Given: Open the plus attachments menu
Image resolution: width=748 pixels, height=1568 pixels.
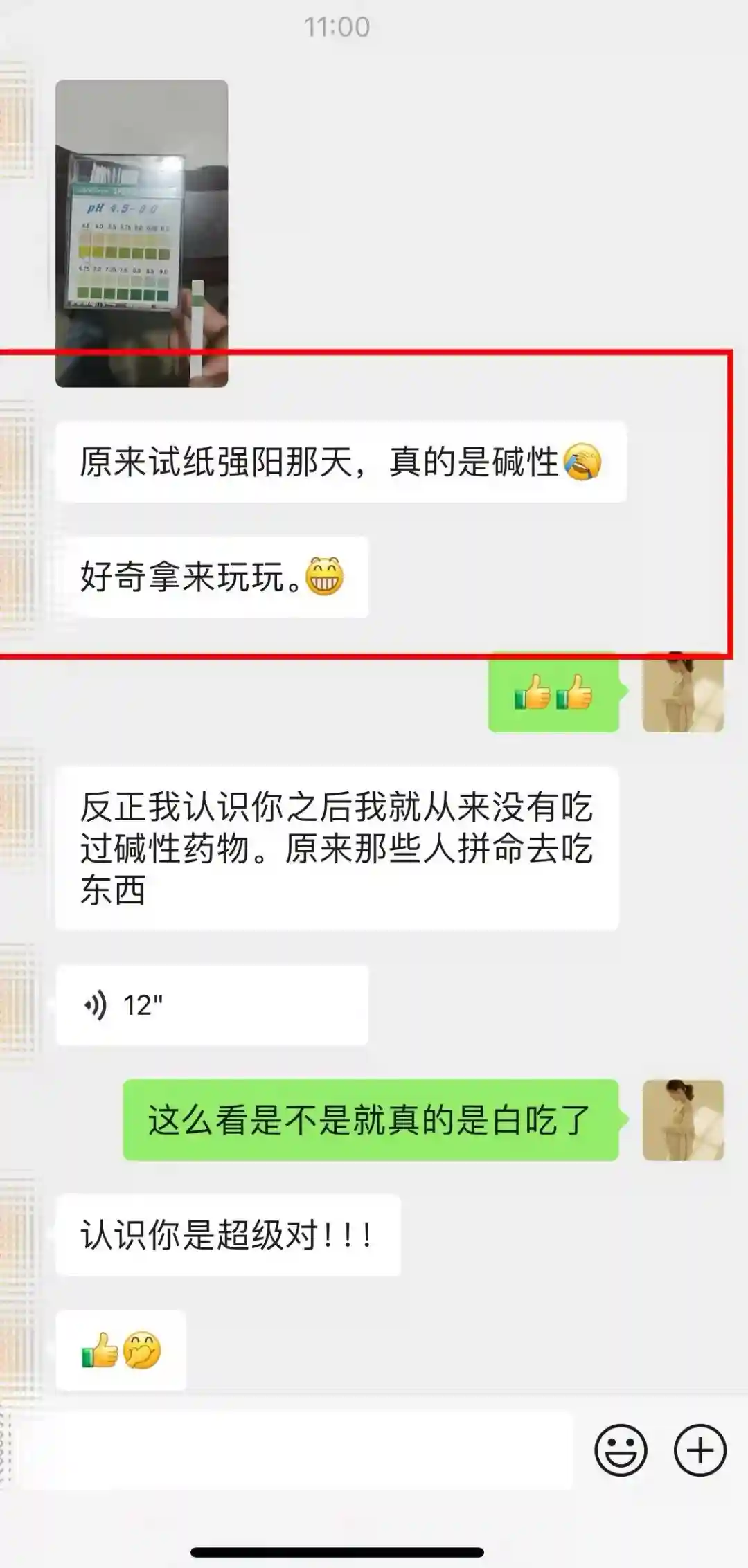Looking at the screenshot, I should point(700,1450).
